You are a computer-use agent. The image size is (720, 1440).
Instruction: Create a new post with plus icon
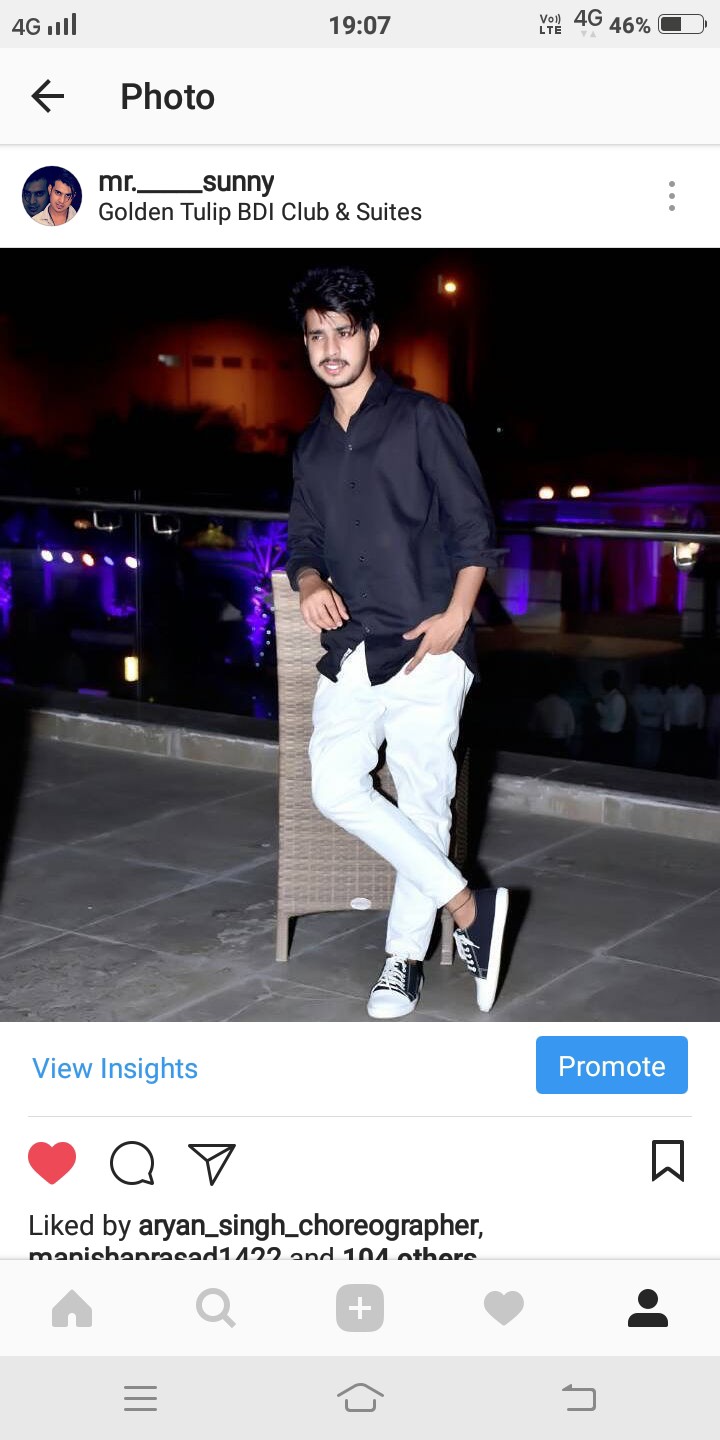point(360,1308)
